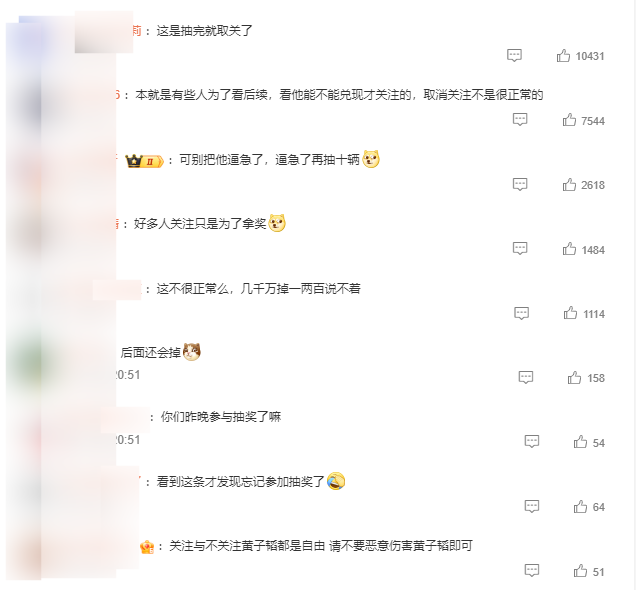Reply to the comment "这是抽完就取关了"
The width and height of the screenshot is (636, 590).
[x=514, y=56]
